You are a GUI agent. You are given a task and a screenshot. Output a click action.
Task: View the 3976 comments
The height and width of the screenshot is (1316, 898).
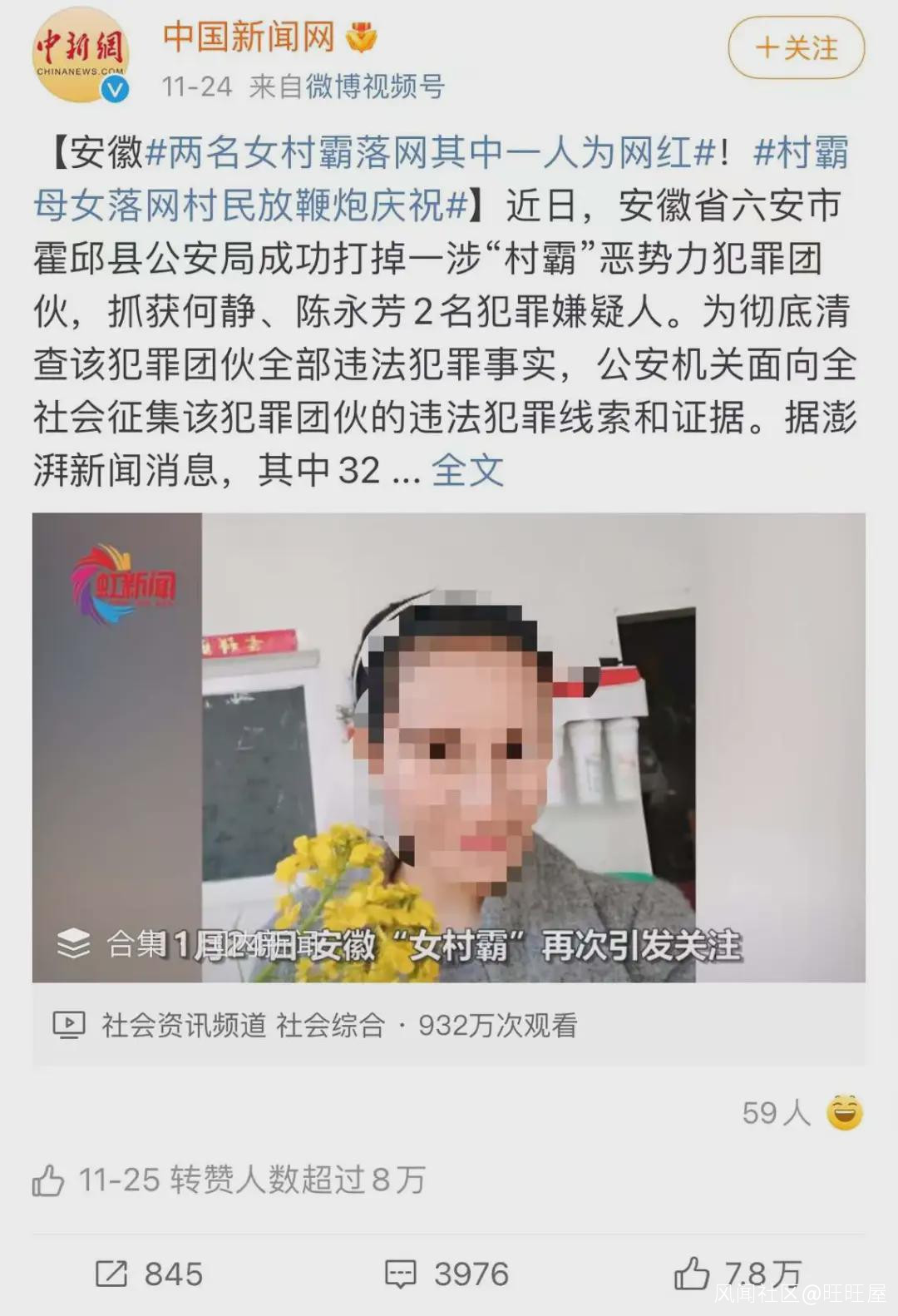click(447, 1274)
